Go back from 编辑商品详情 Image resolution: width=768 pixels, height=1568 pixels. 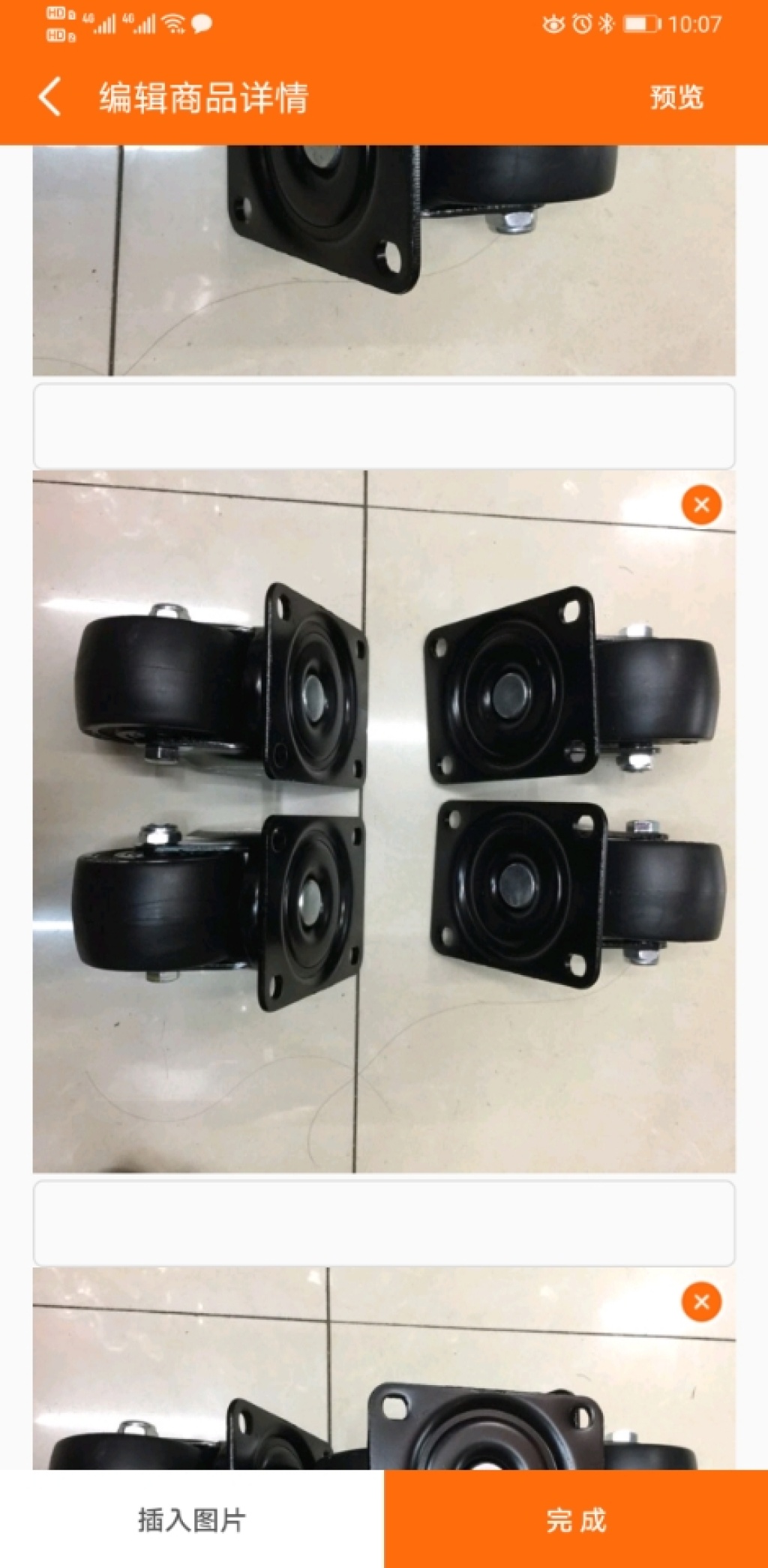(x=49, y=97)
